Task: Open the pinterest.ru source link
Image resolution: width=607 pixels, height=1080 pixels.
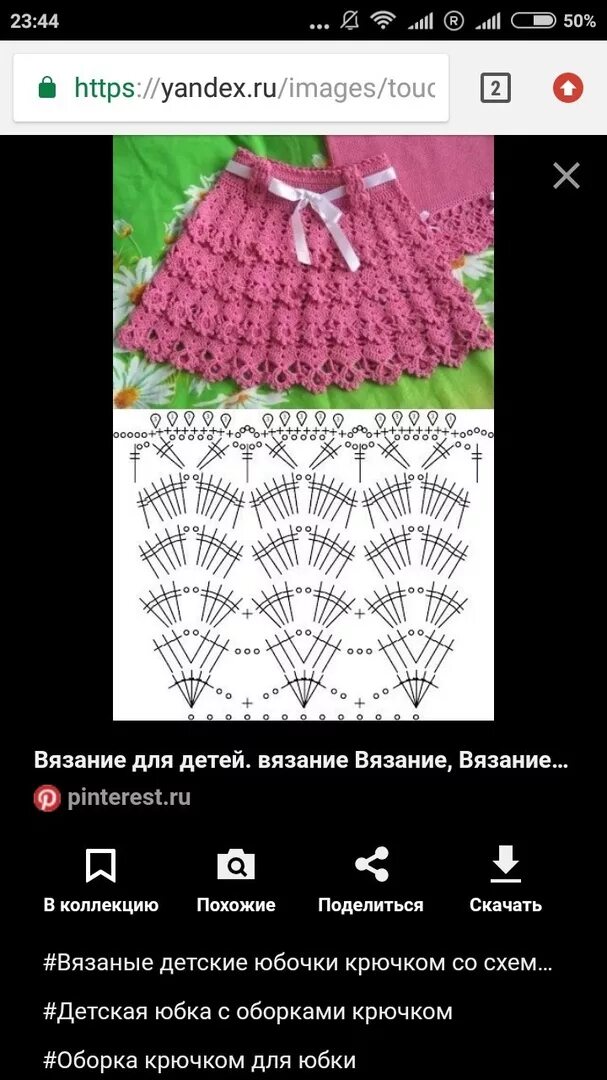Action: 112,798
